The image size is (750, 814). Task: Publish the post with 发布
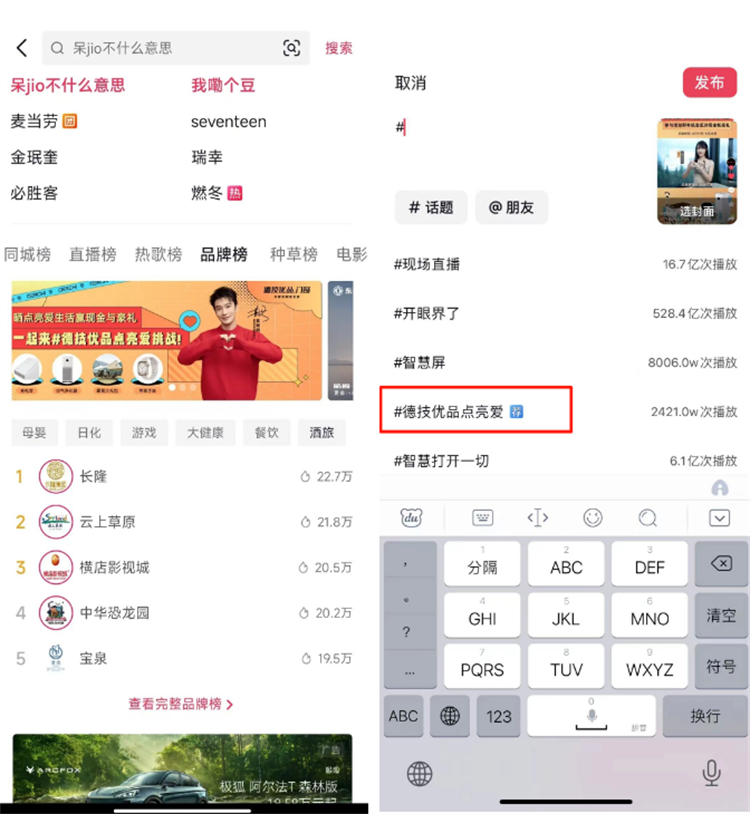point(709,83)
